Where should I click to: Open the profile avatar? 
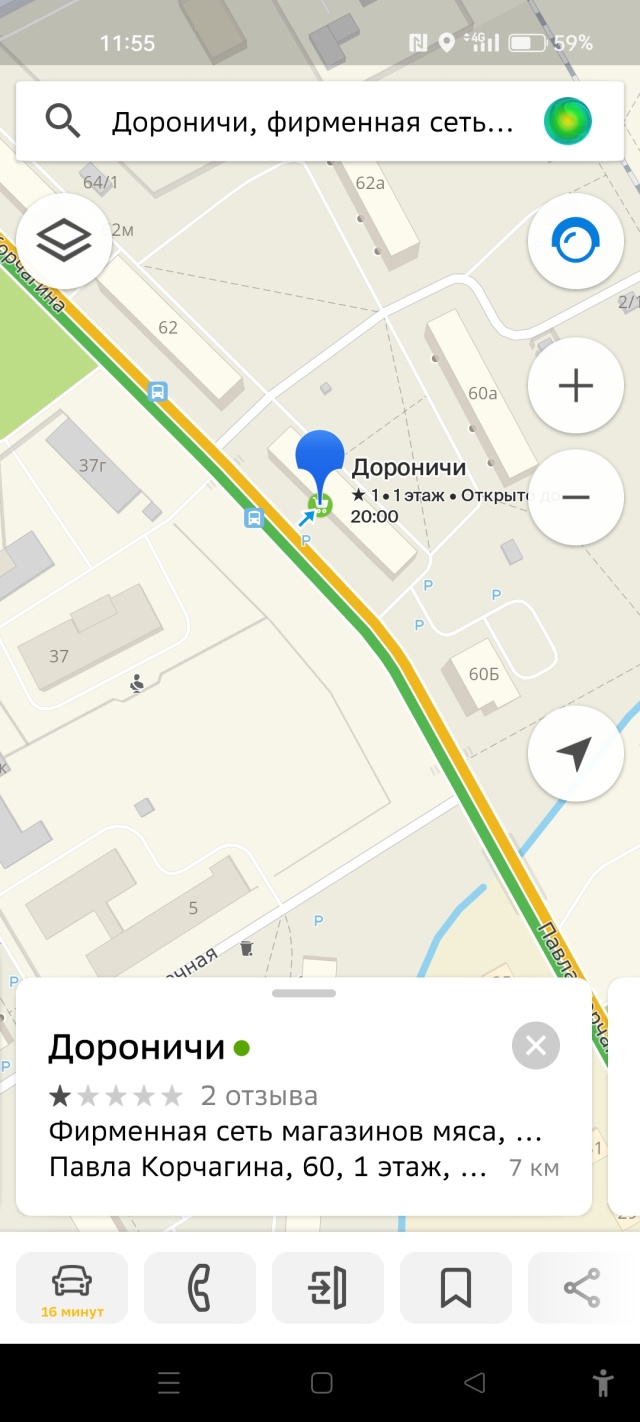coord(568,122)
